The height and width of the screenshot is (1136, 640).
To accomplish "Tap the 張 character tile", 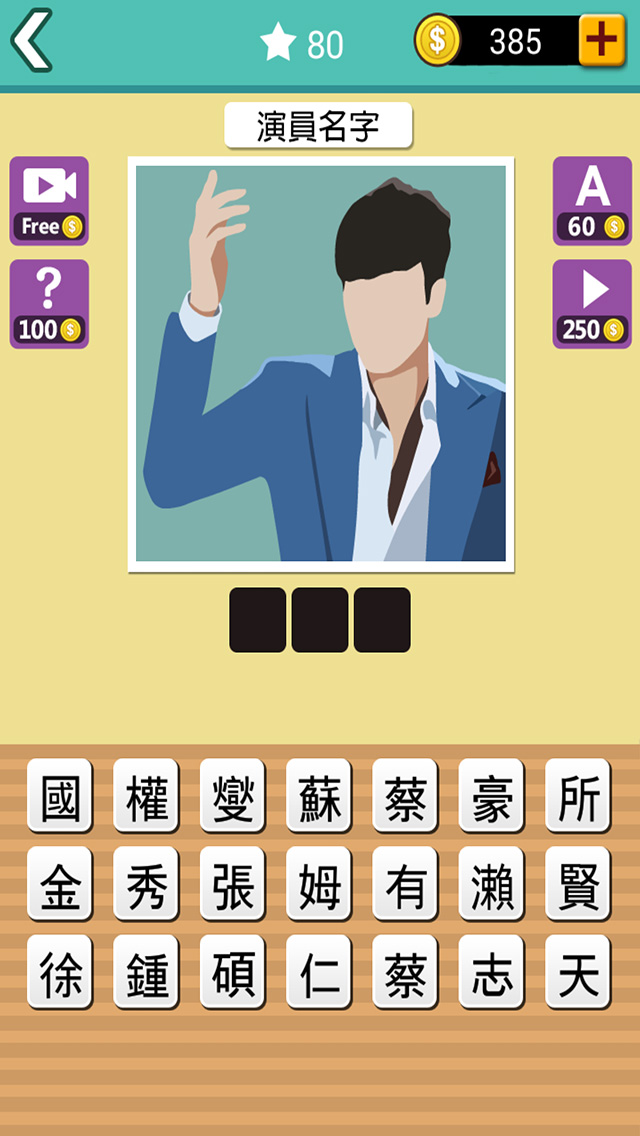I will click(x=233, y=884).
